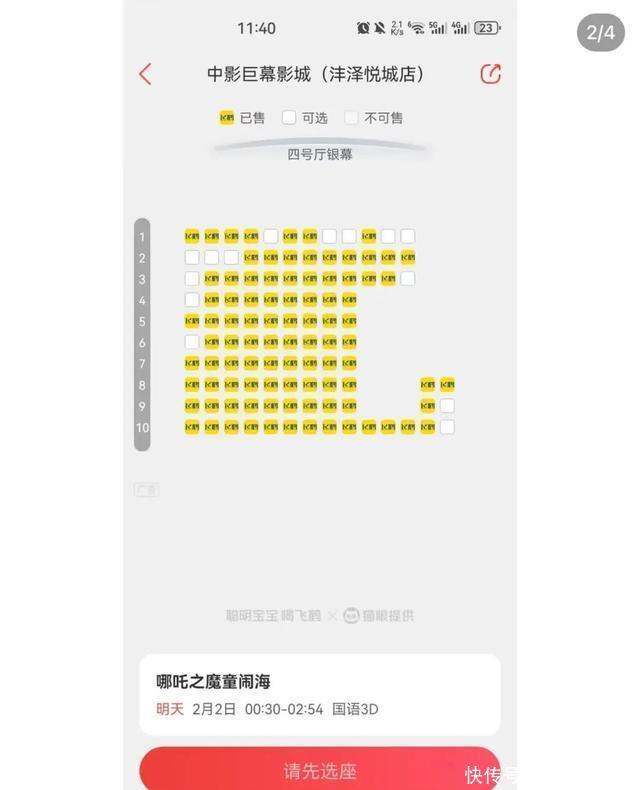Choose the free seat in row 9
This screenshot has width=640, height=790.
pos(447,406)
